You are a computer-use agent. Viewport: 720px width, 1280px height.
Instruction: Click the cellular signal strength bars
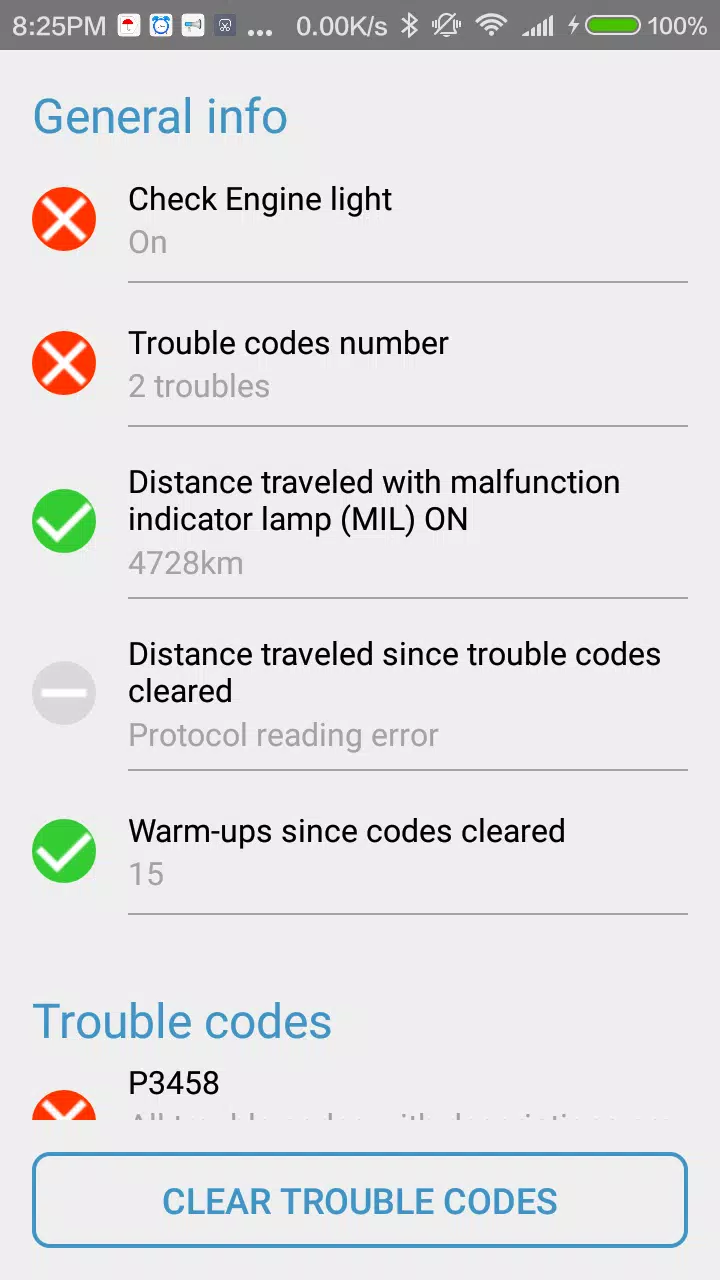point(538,25)
